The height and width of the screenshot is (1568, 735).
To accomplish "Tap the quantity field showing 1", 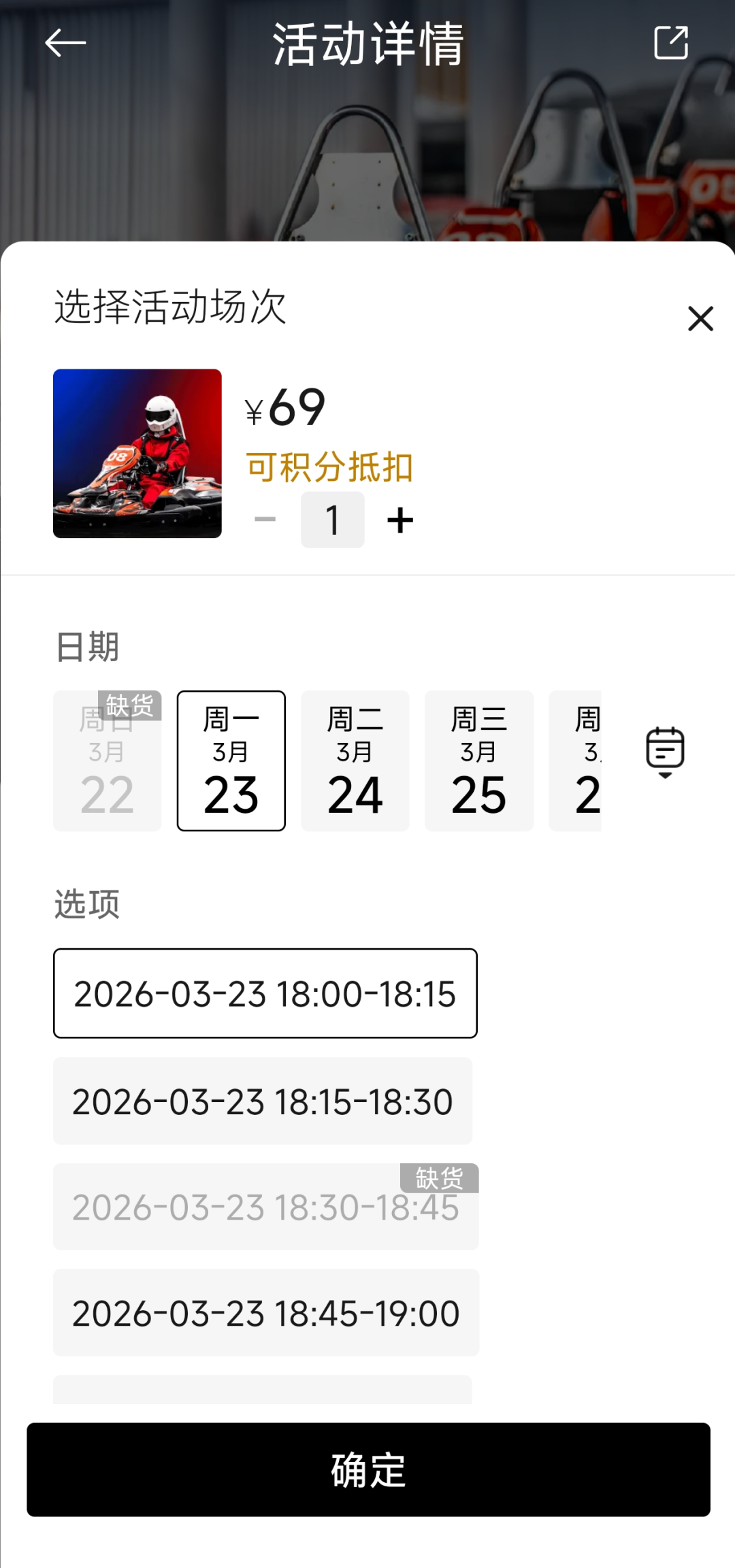I will point(333,520).
